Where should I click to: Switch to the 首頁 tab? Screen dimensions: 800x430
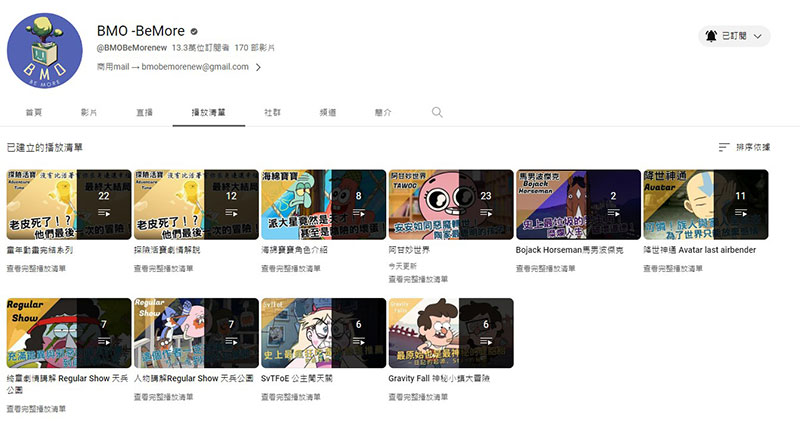click(34, 113)
